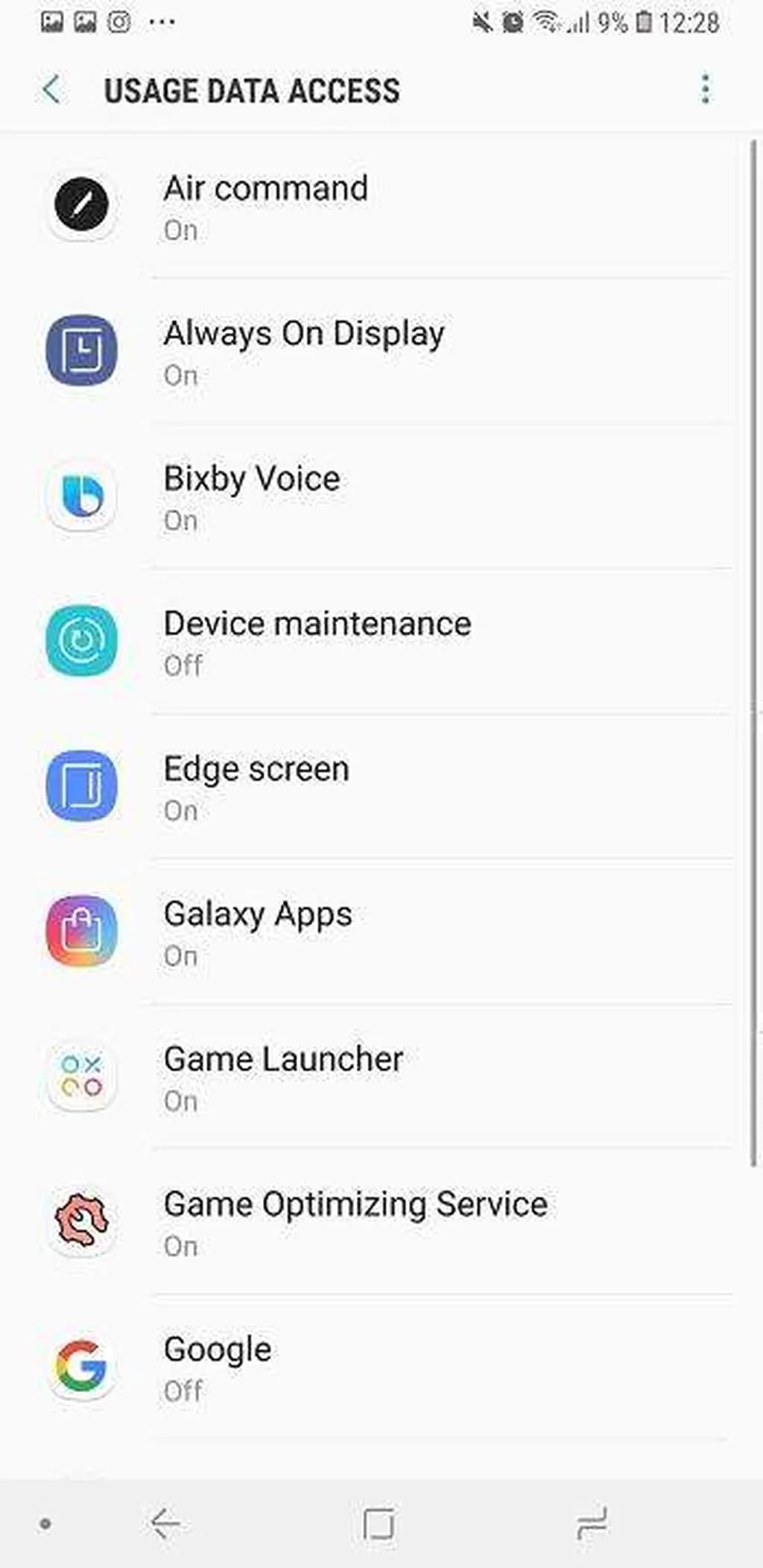Open recent apps from navigation bar

coord(592,1523)
